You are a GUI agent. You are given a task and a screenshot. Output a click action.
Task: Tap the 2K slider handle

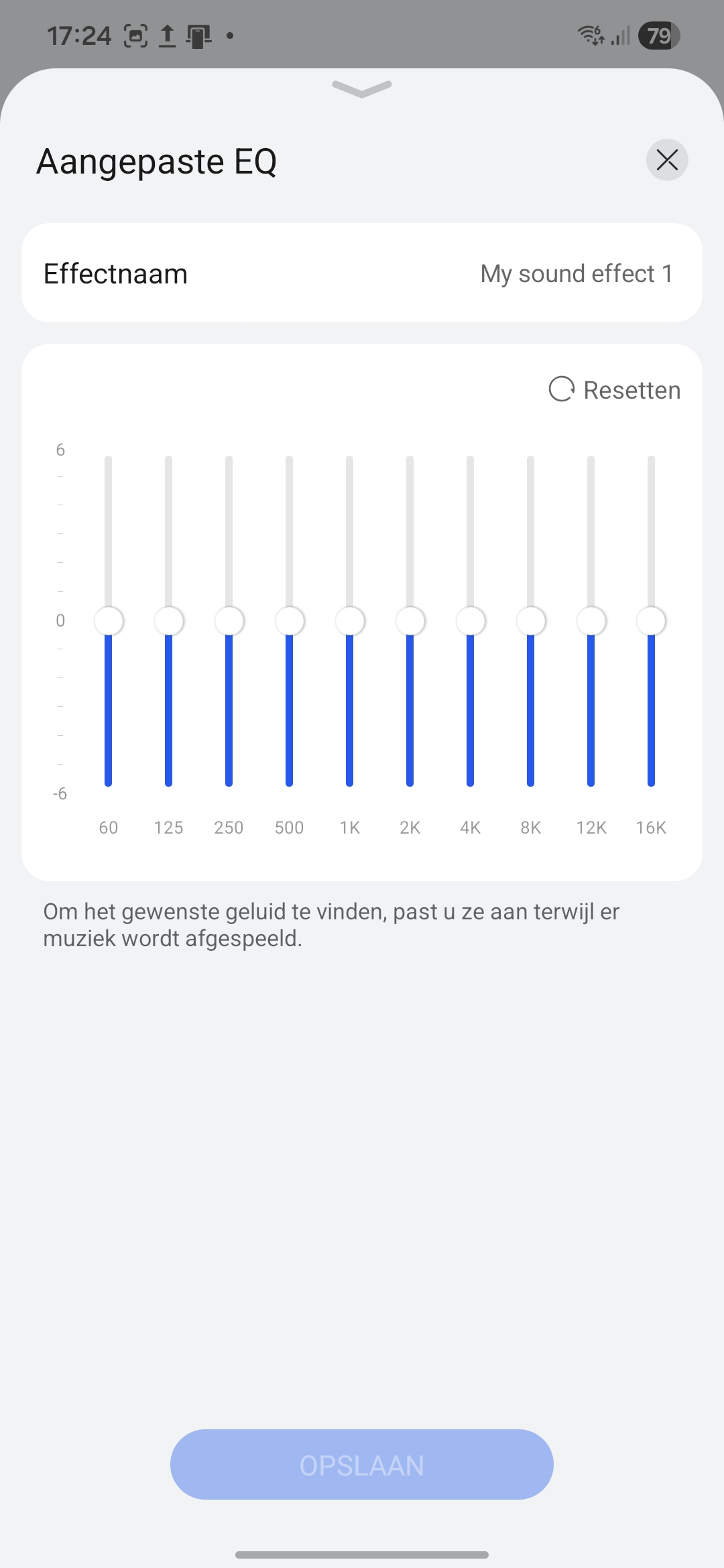(410, 621)
